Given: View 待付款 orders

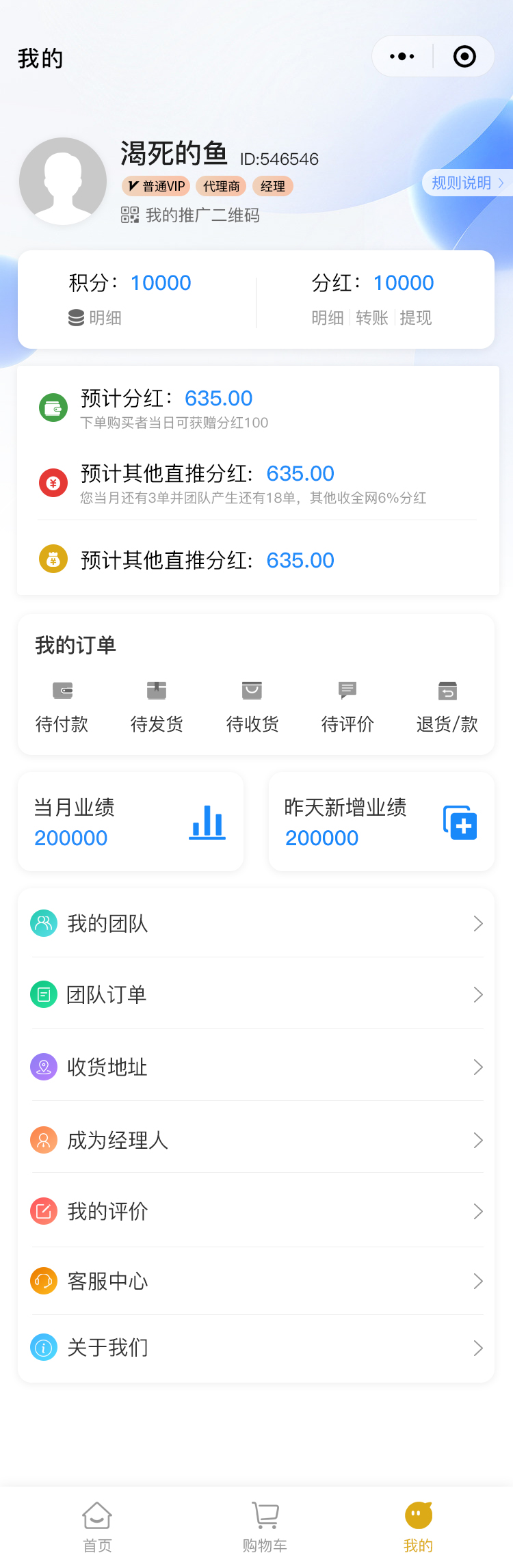Looking at the screenshot, I should click(x=62, y=706).
